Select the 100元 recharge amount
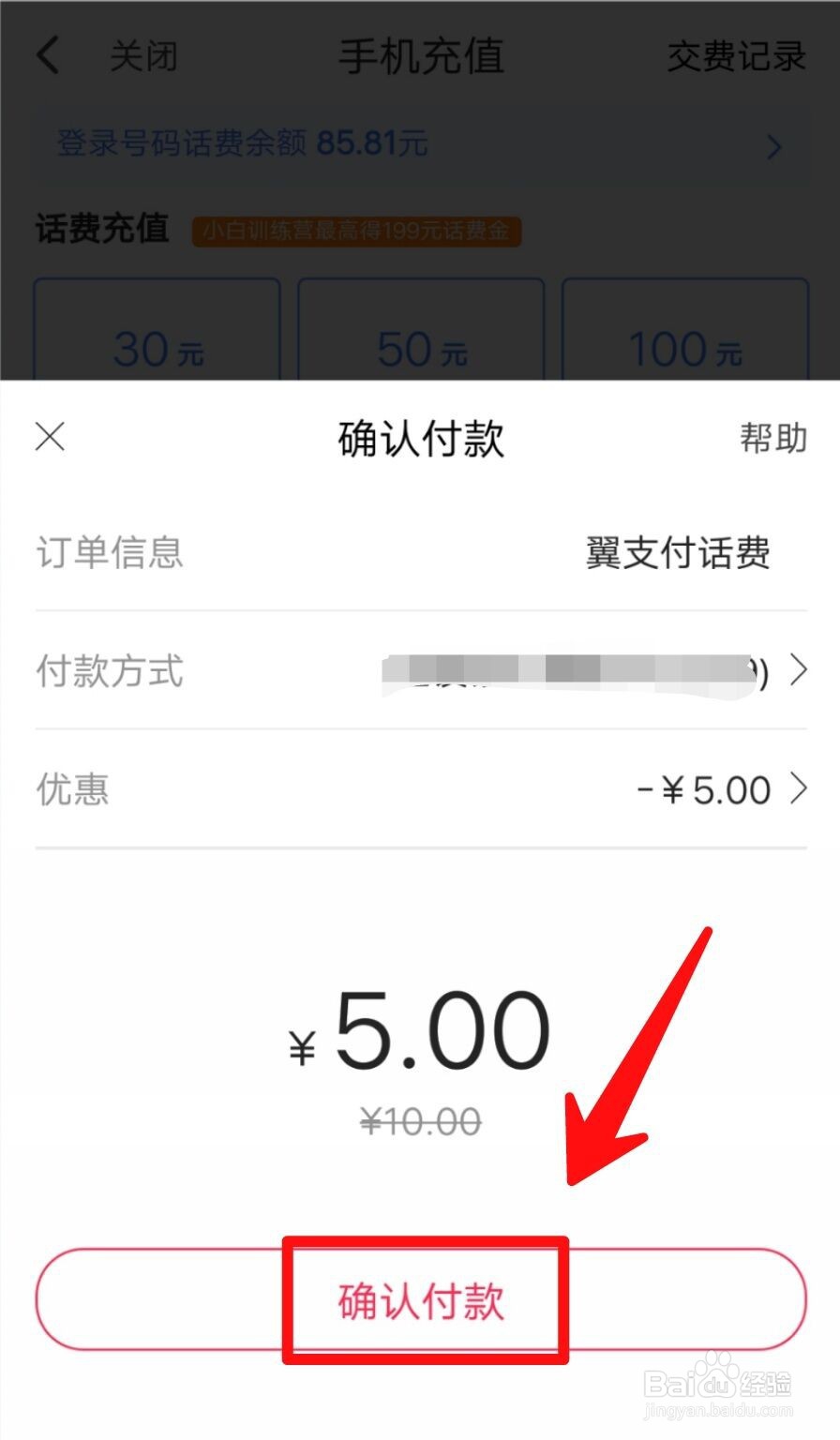This screenshot has height=1440, width=840. coord(685,349)
